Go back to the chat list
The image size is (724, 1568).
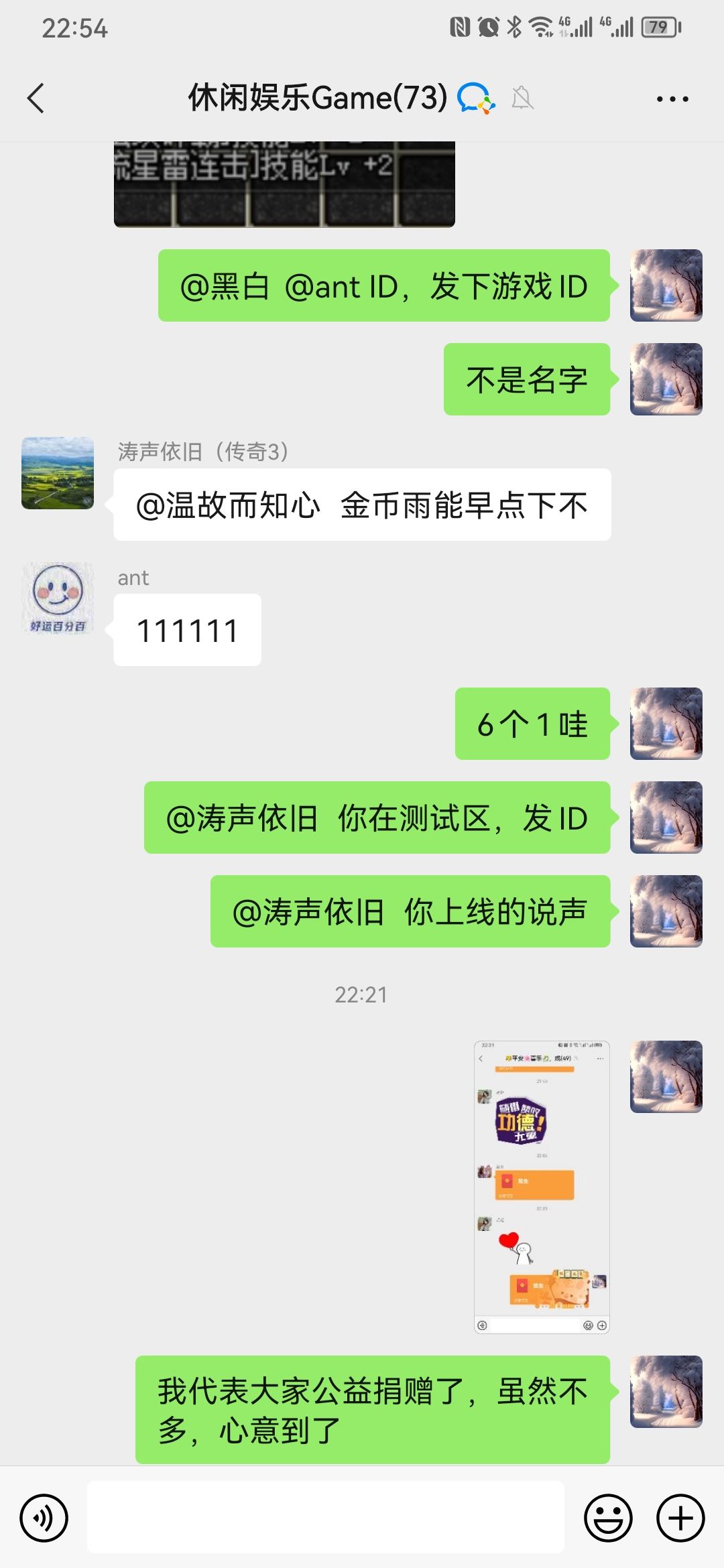[36, 99]
